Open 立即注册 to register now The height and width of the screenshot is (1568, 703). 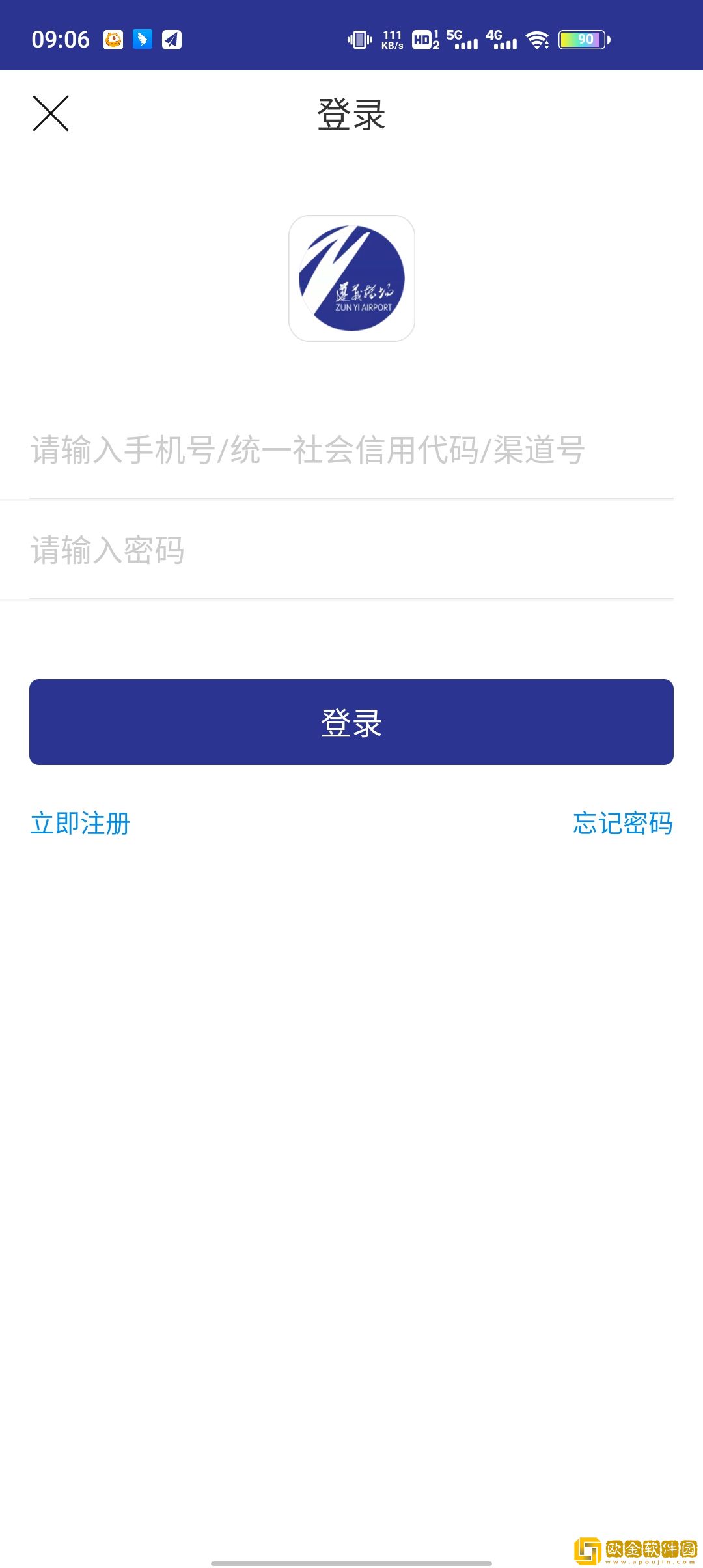(81, 824)
